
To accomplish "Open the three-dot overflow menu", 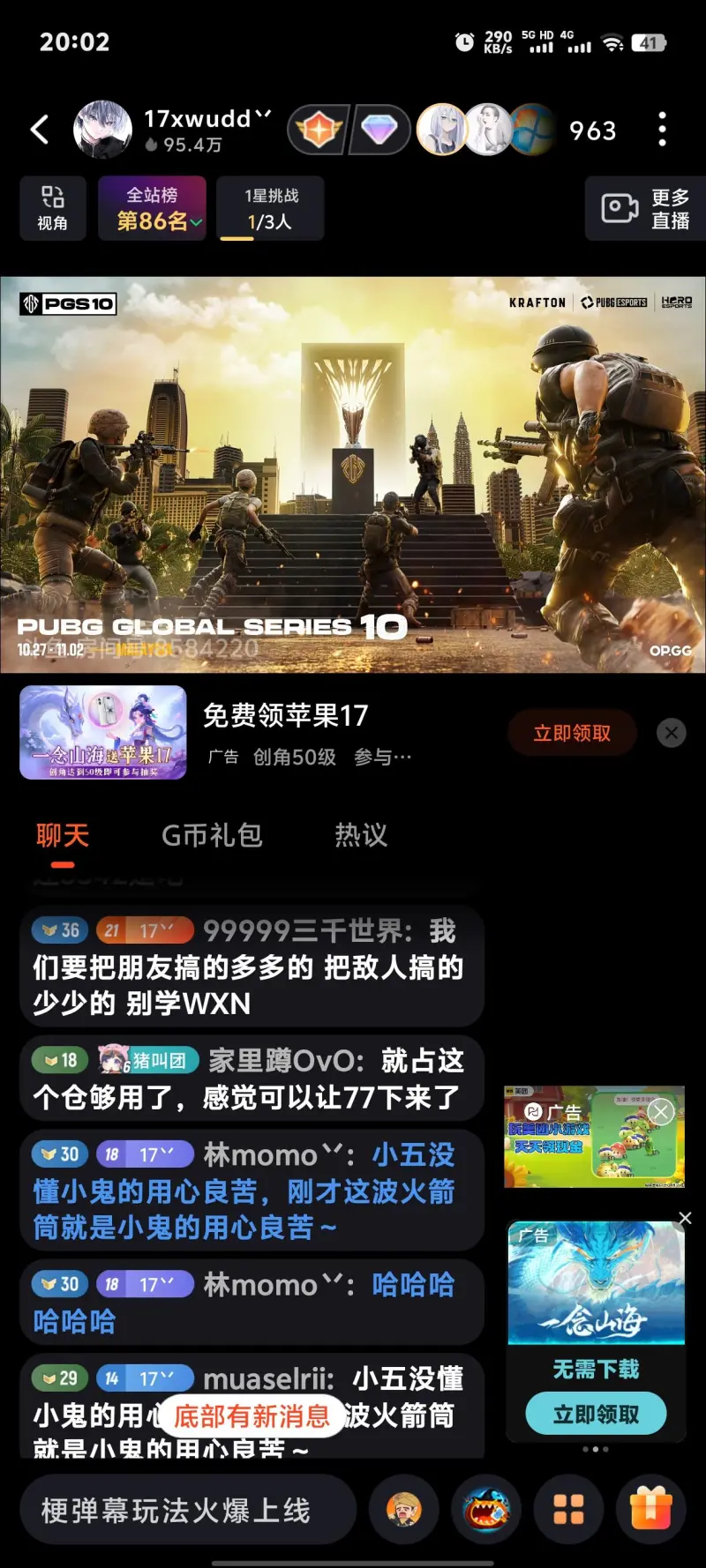I will tap(662, 130).
